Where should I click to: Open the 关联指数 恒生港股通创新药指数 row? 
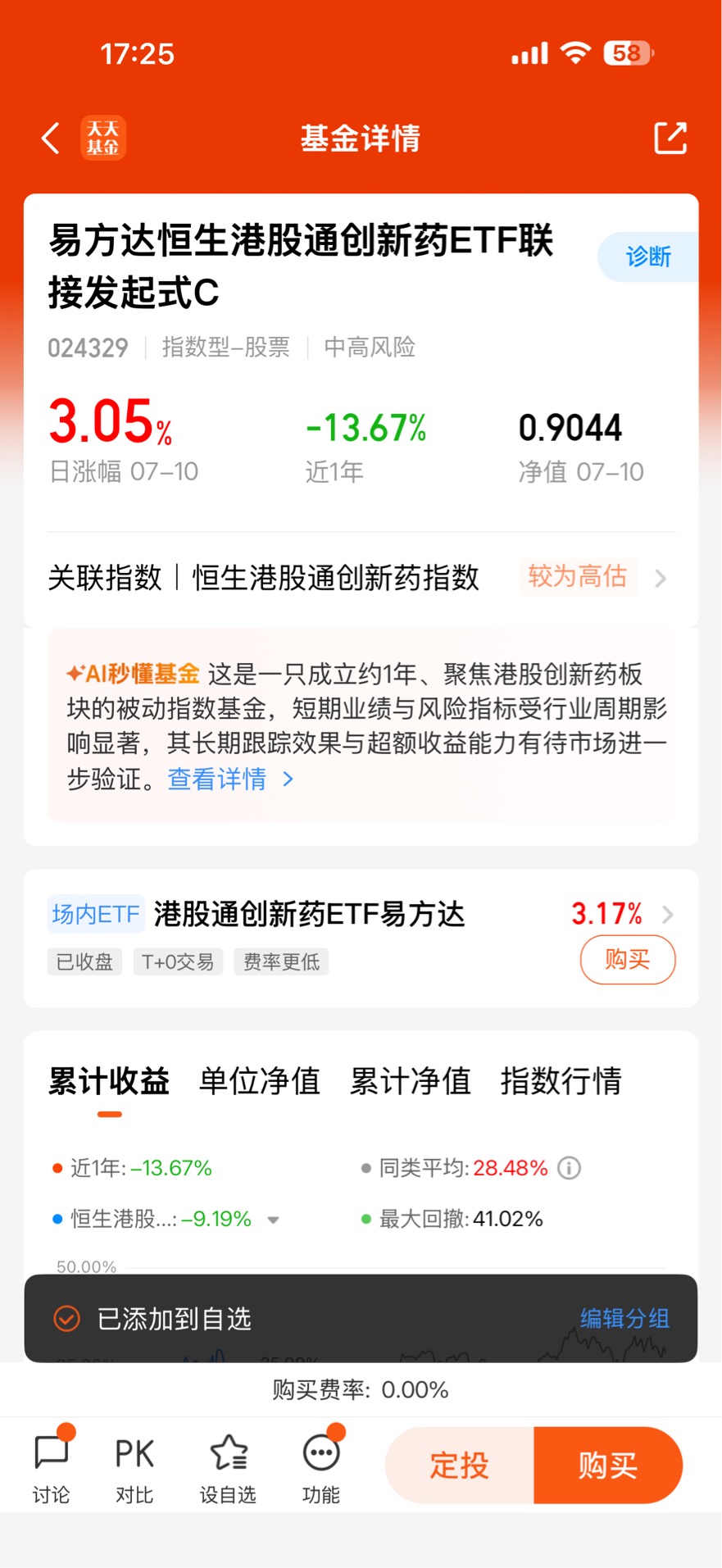[x=361, y=578]
